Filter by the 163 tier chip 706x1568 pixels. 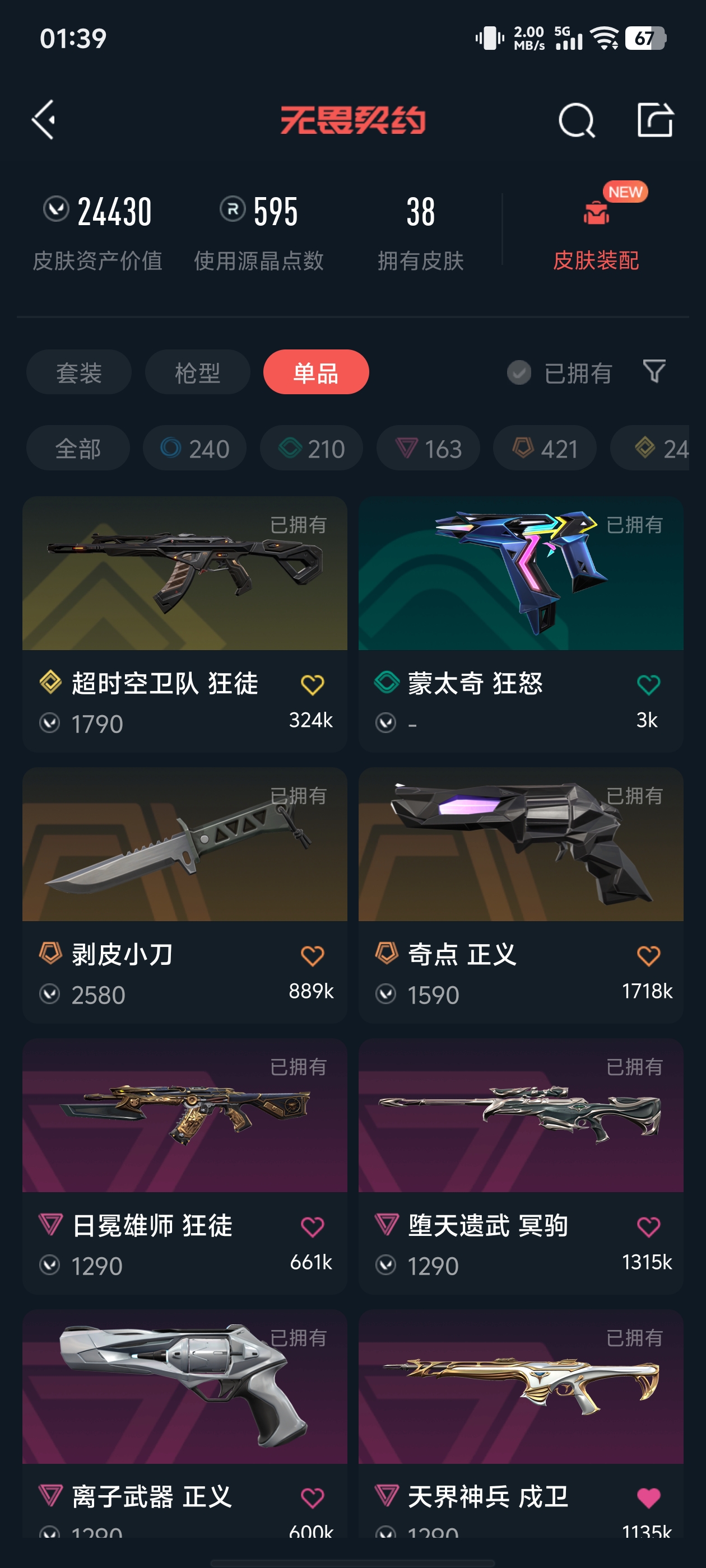(428, 449)
